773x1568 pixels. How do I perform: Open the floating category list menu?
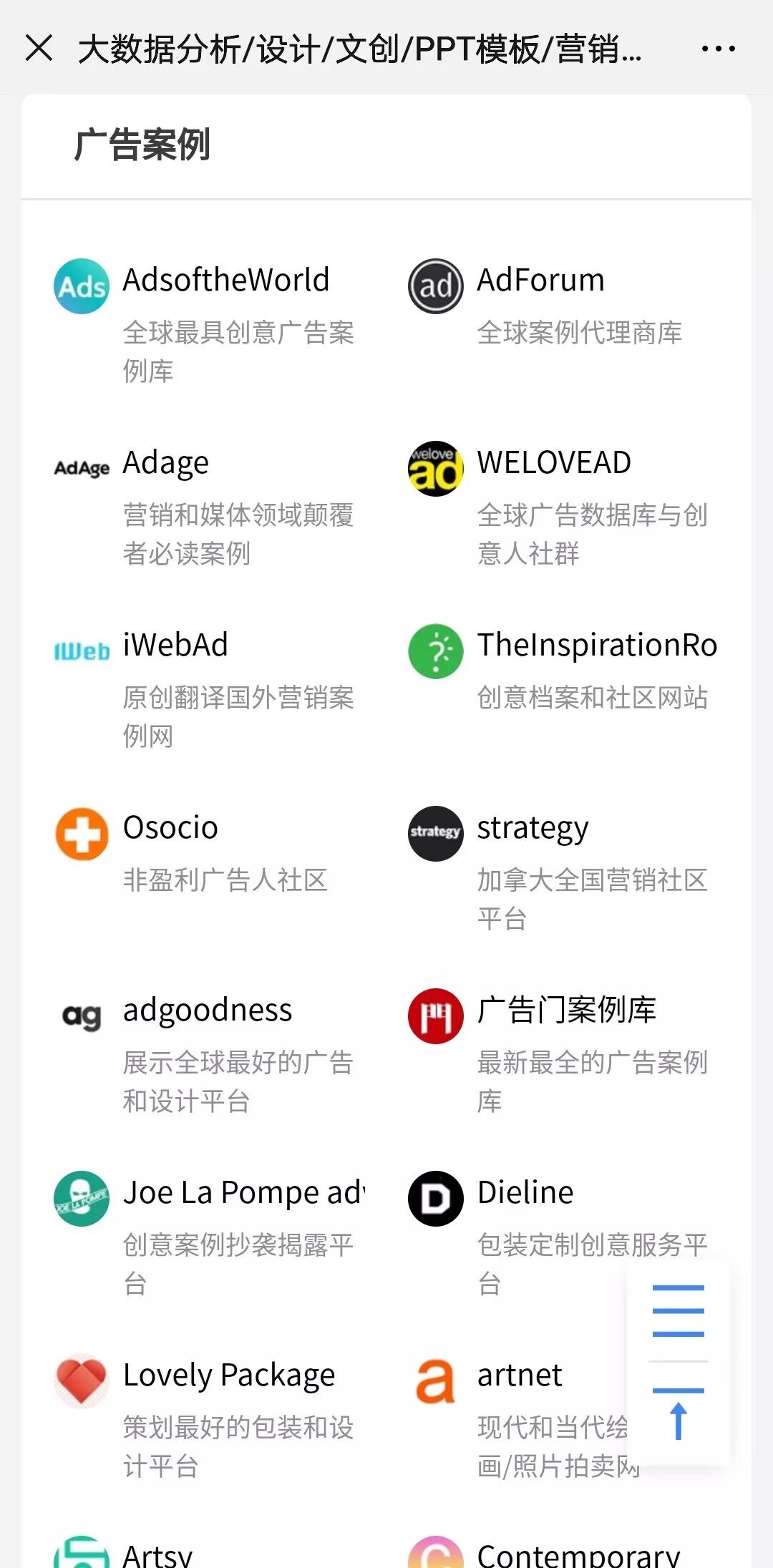point(679,1311)
